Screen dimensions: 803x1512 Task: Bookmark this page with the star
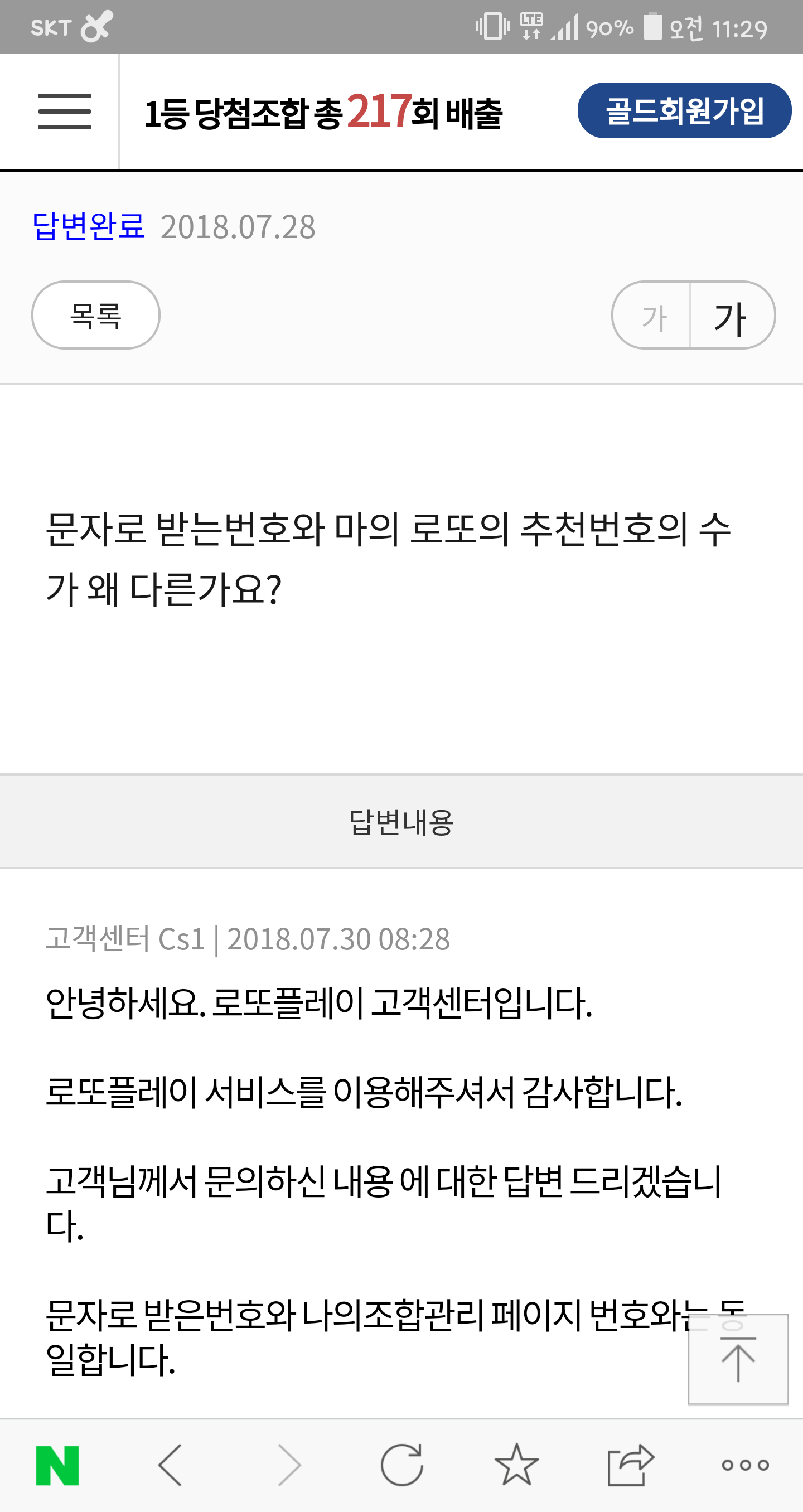516,1466
